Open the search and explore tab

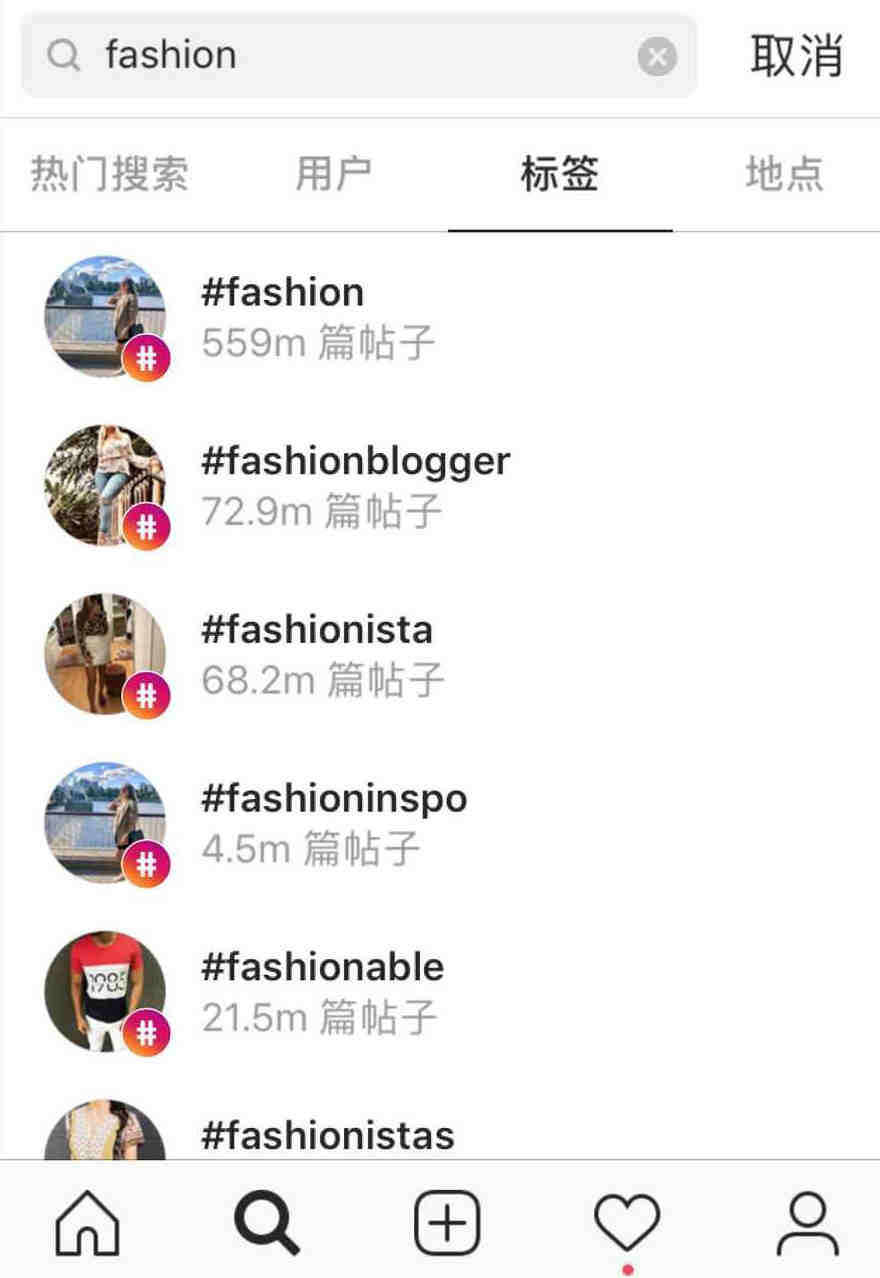coord(266,1223)
